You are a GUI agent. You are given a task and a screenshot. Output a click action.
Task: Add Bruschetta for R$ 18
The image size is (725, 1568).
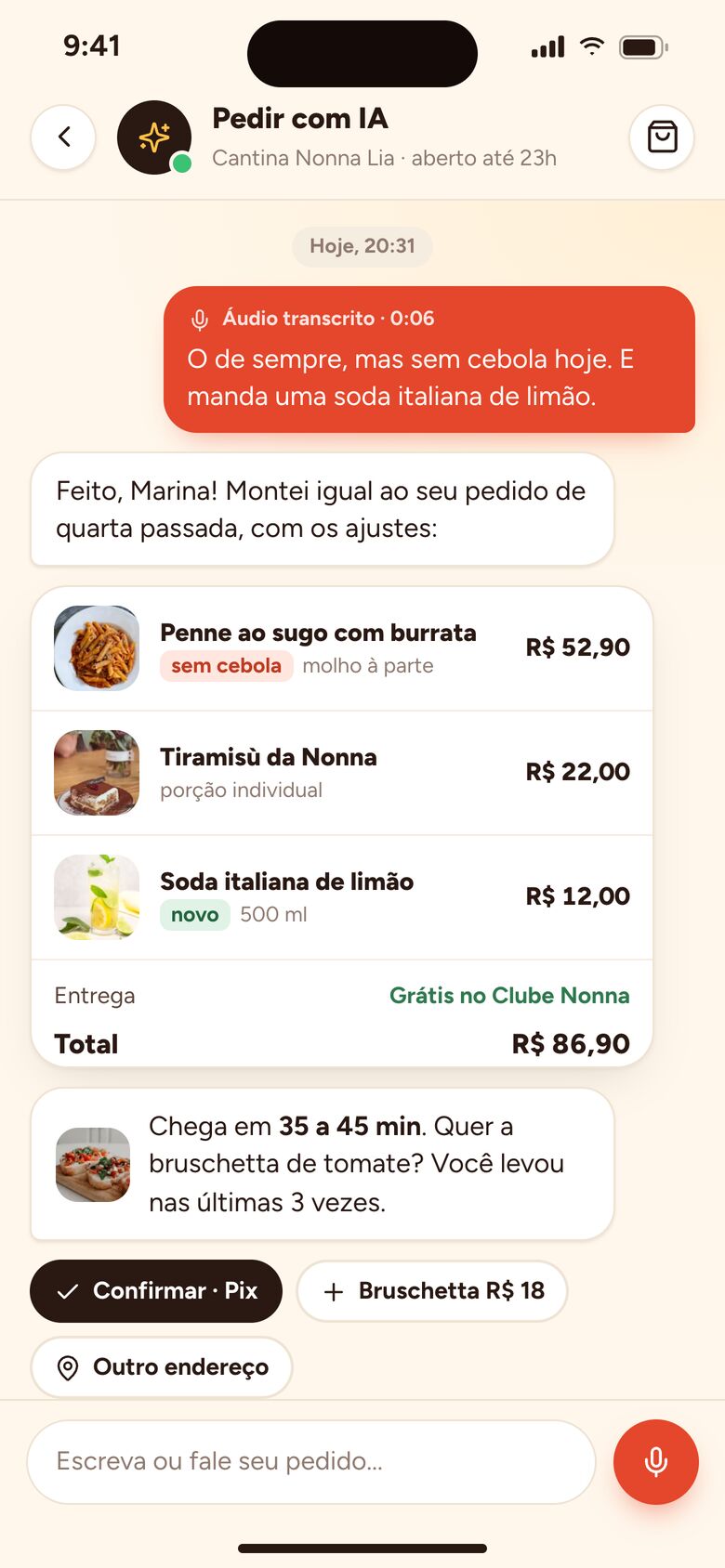pos(432,1290)
